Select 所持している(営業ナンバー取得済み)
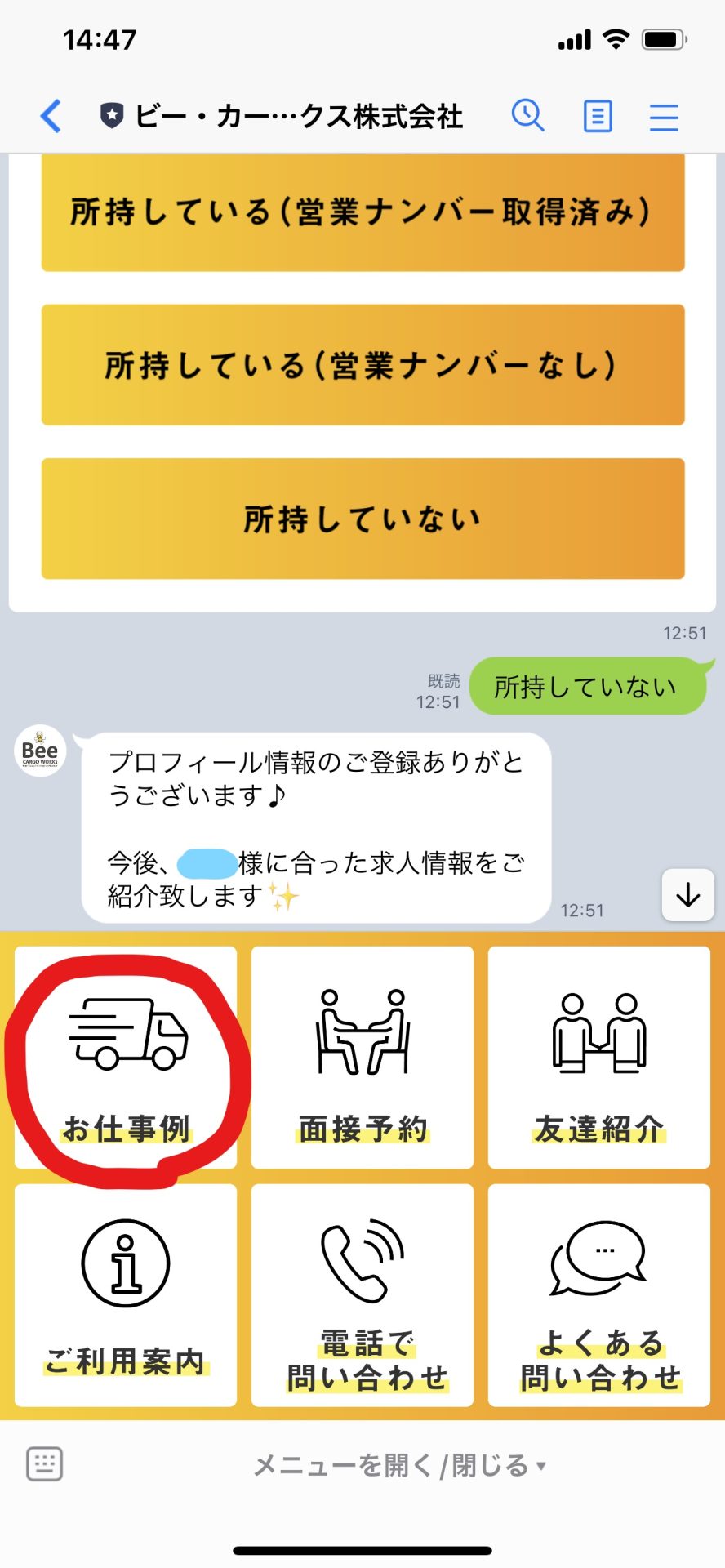Image resolution: width=725 pixels, height=1568 pixels. coord(362,212)
